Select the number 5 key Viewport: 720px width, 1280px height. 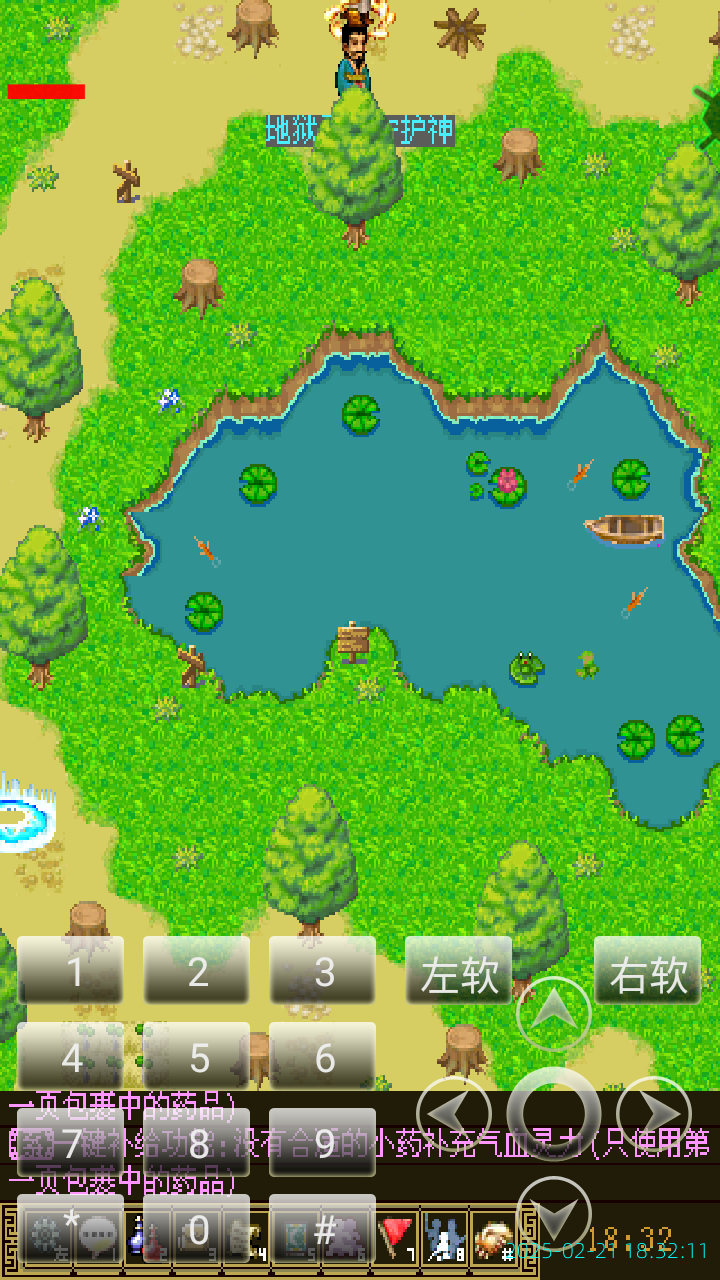pos(197,1056)
